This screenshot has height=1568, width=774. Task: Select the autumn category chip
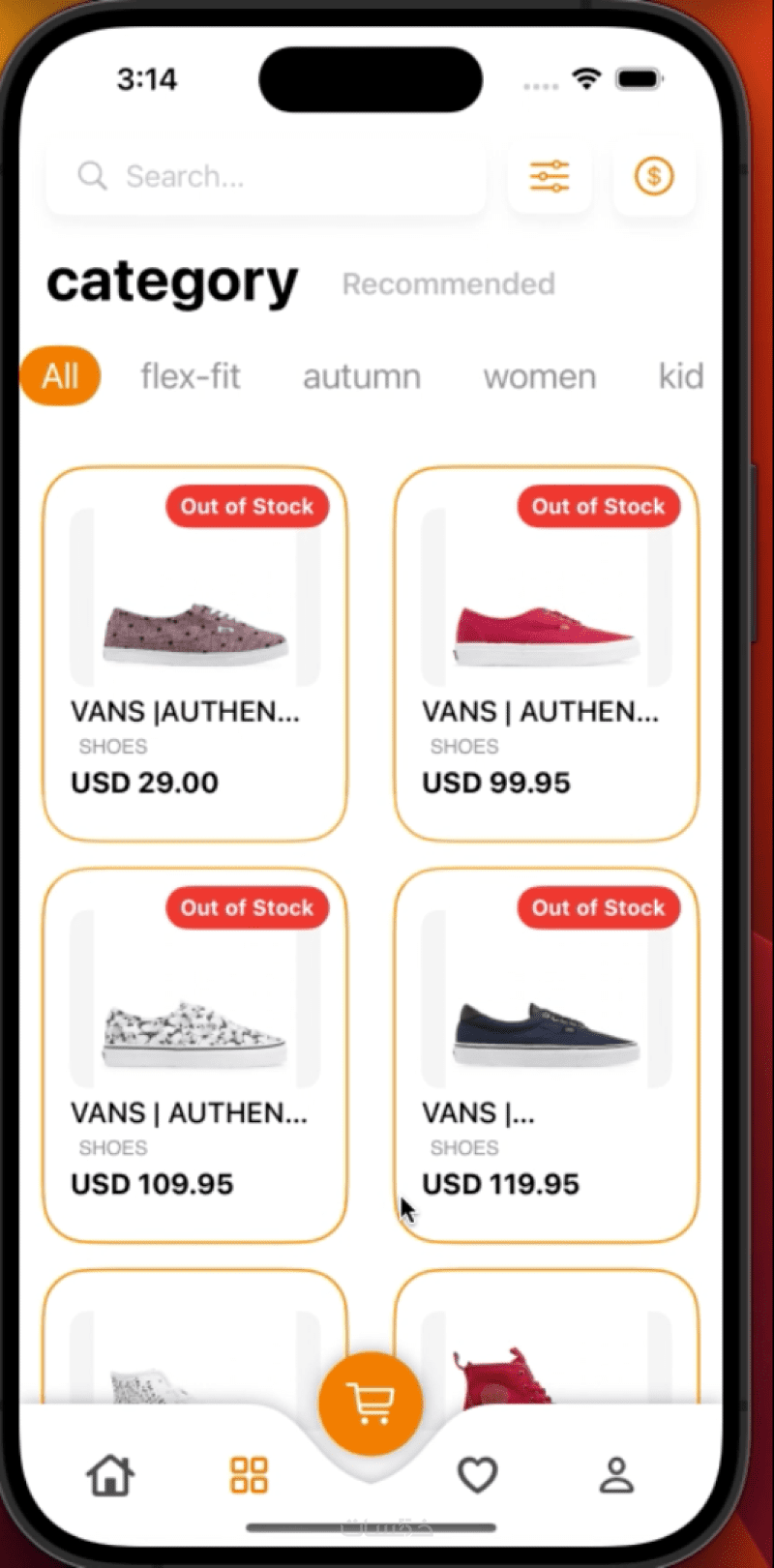362,376
